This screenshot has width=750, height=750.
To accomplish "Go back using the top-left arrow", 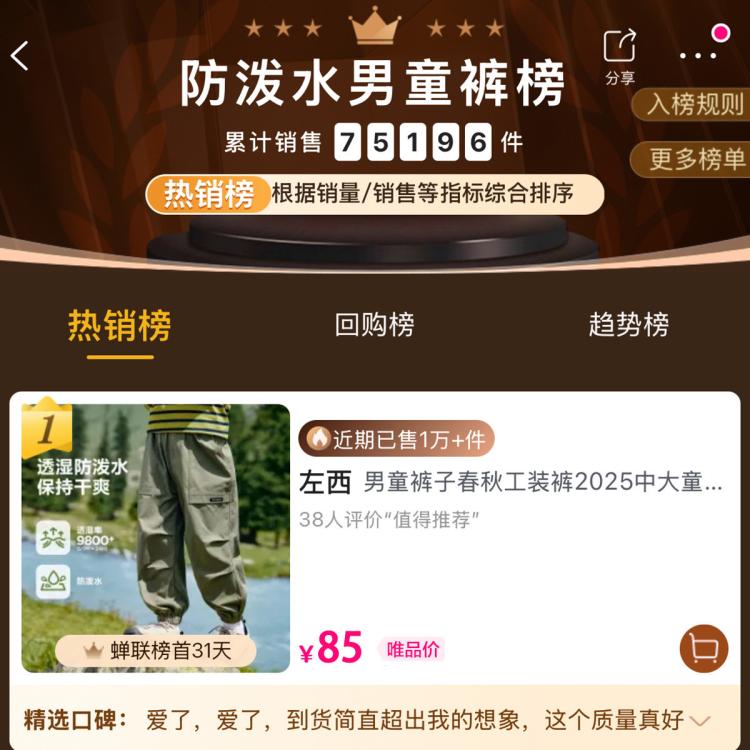I will pyautogui.click(x=20, y=56).
